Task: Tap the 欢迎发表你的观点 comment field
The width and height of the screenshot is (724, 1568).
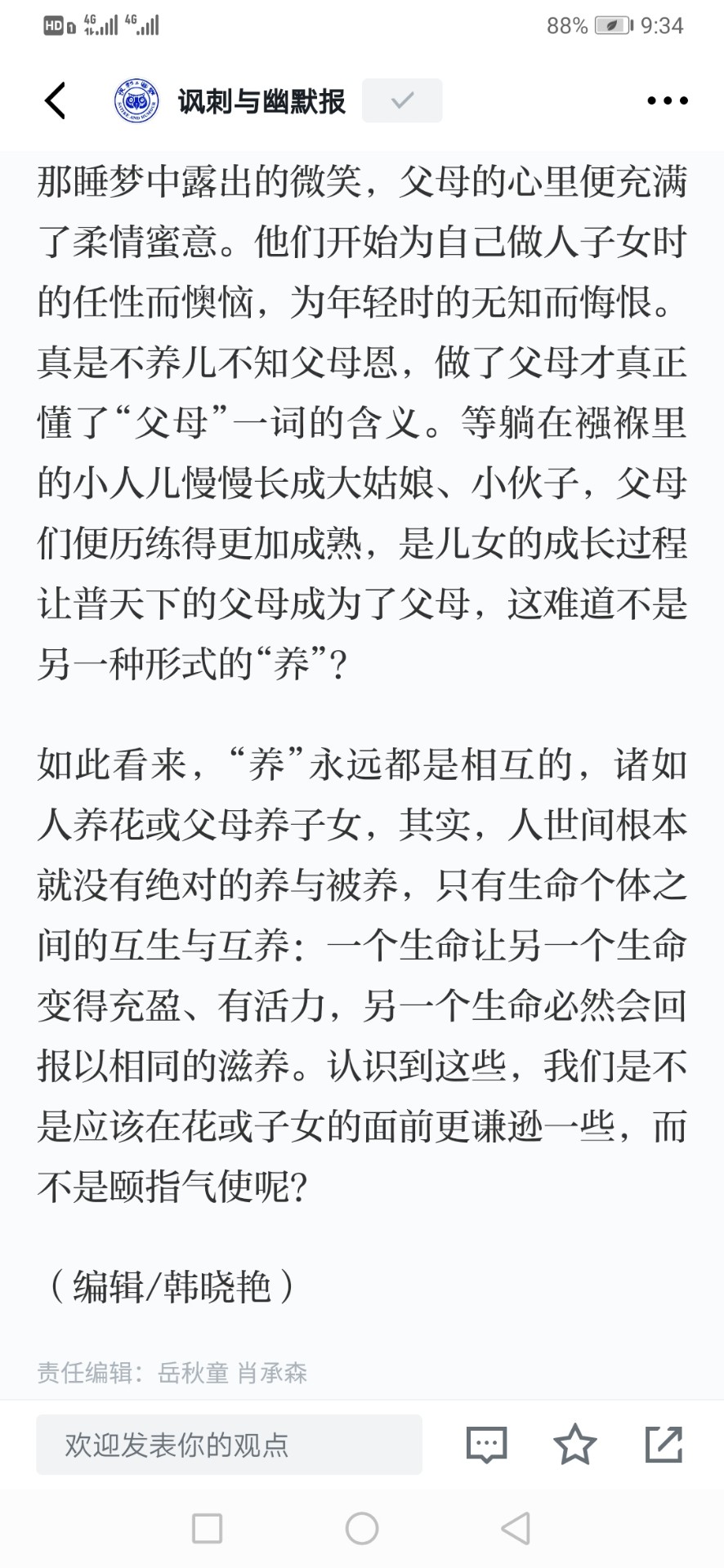Action: pos(229,1445)
